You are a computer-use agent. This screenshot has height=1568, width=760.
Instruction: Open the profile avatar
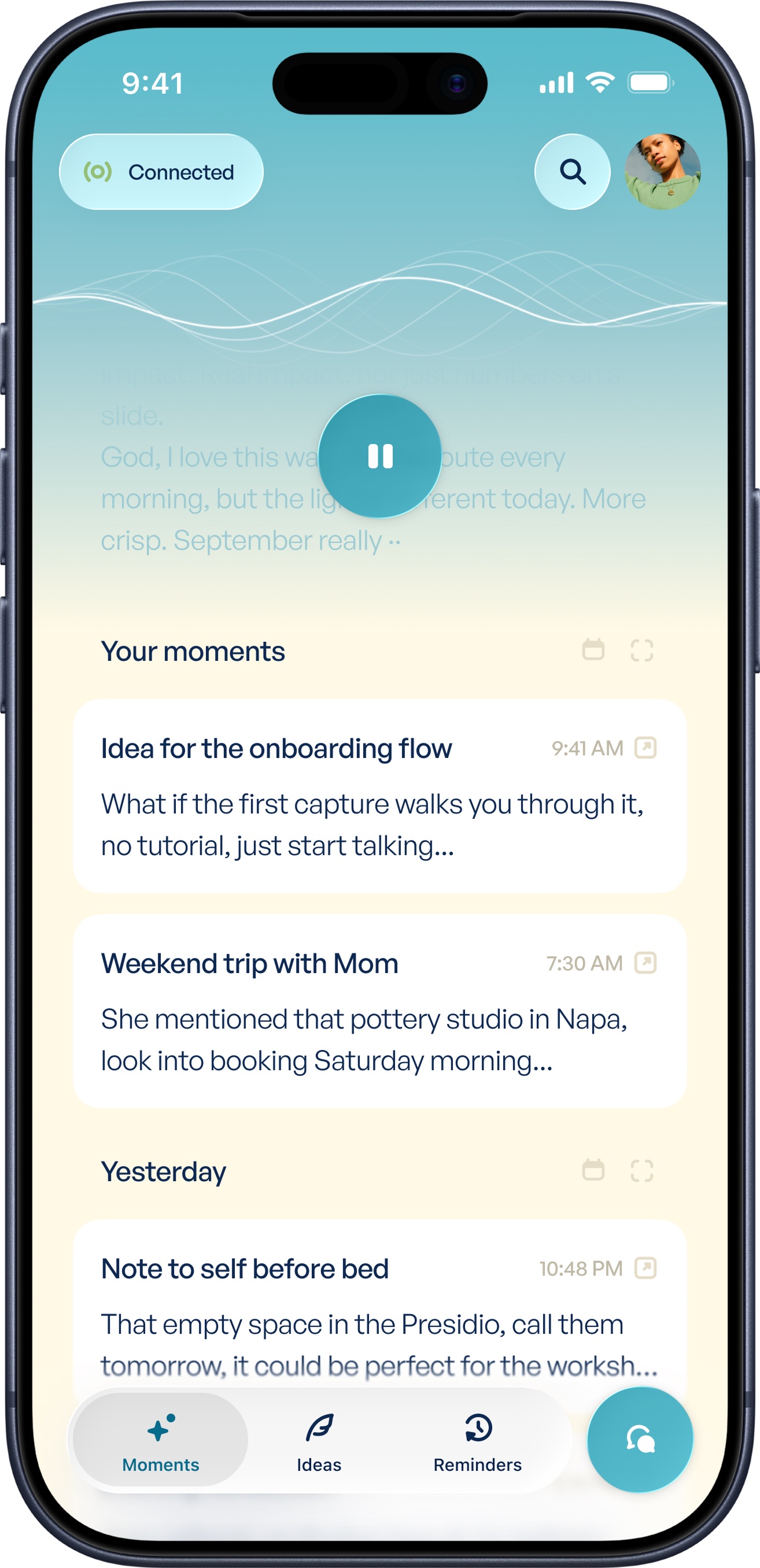[x=662, y=172]
